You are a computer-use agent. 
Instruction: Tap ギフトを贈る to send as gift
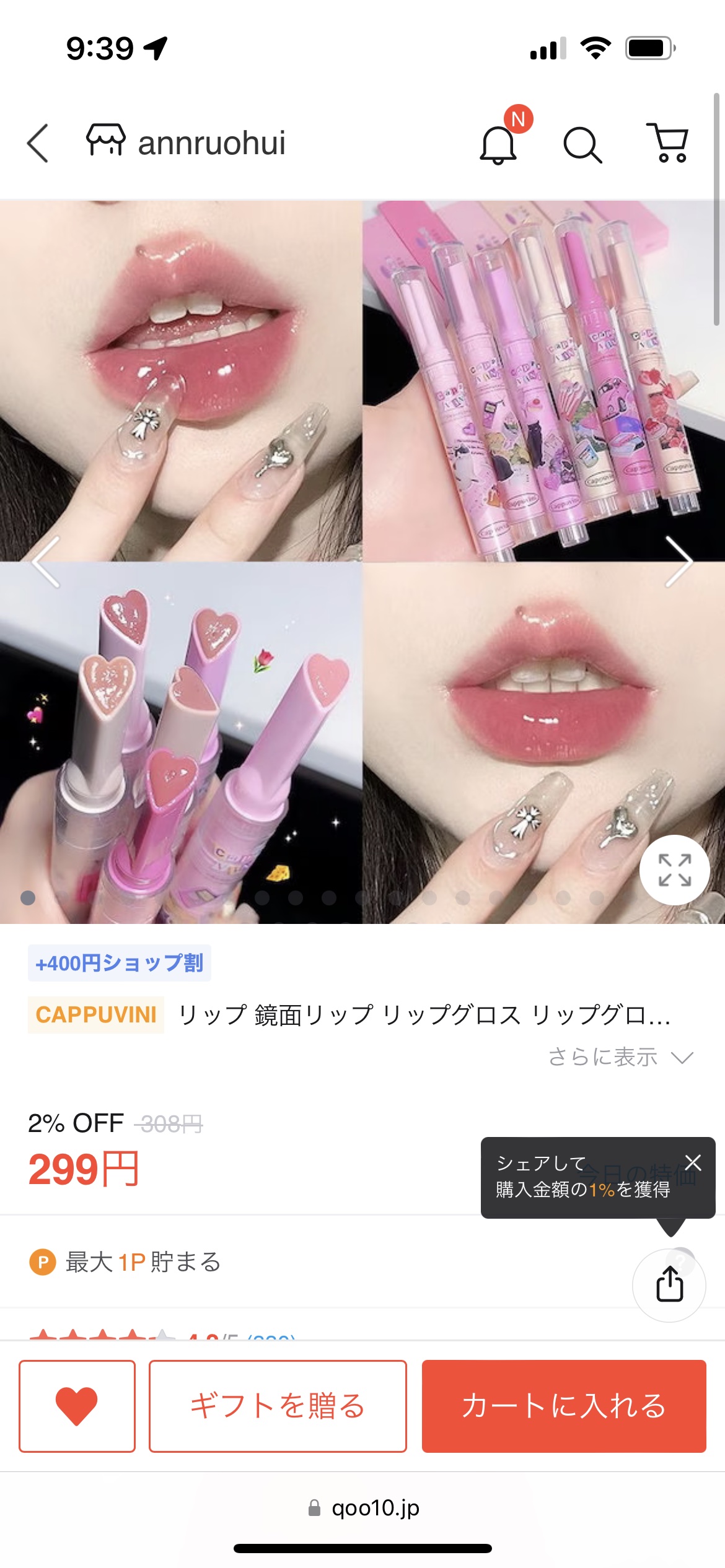(278, 1406)
